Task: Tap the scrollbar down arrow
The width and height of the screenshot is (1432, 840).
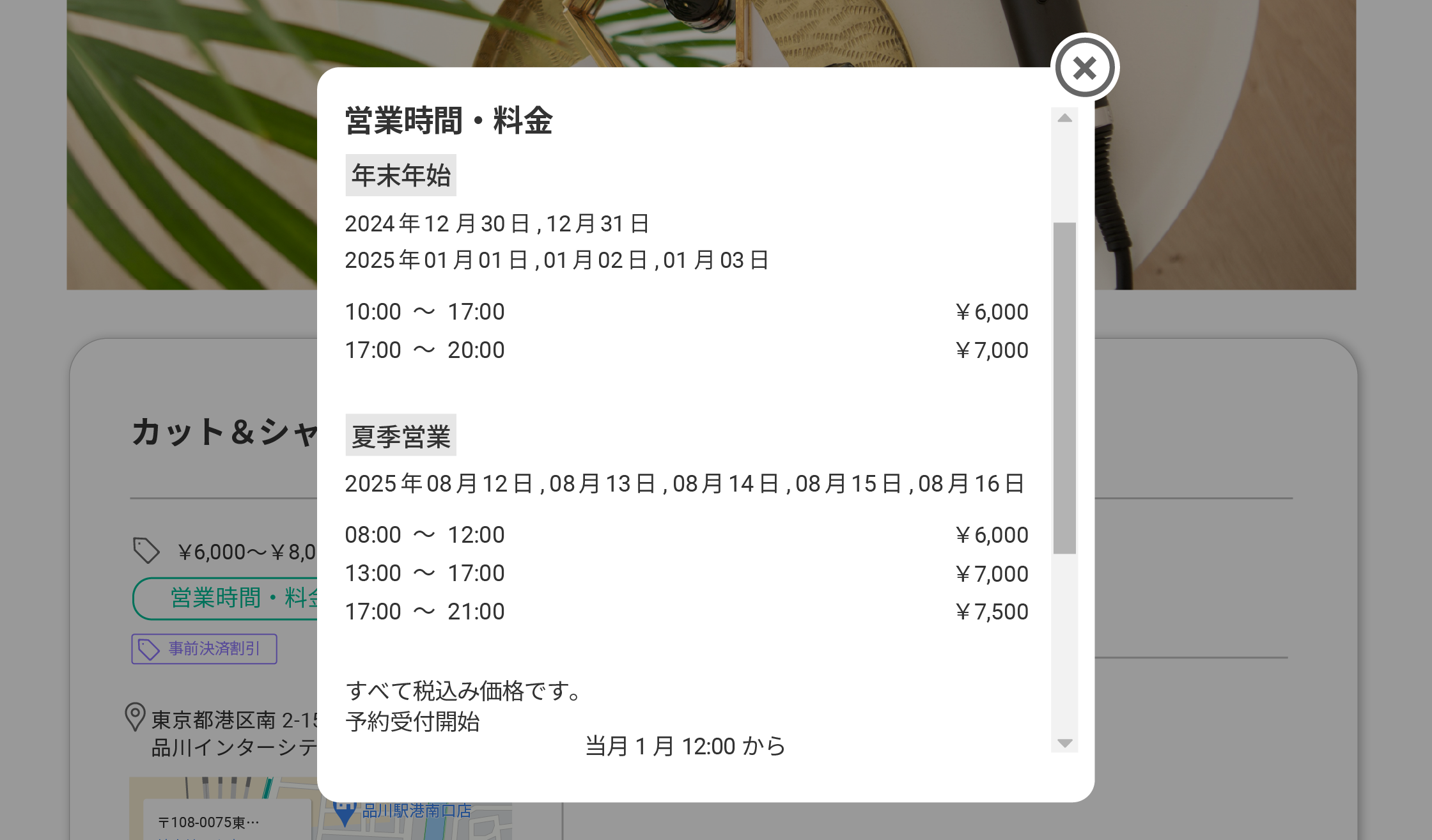Action: pyautogui.click(x=1064, y=743)
